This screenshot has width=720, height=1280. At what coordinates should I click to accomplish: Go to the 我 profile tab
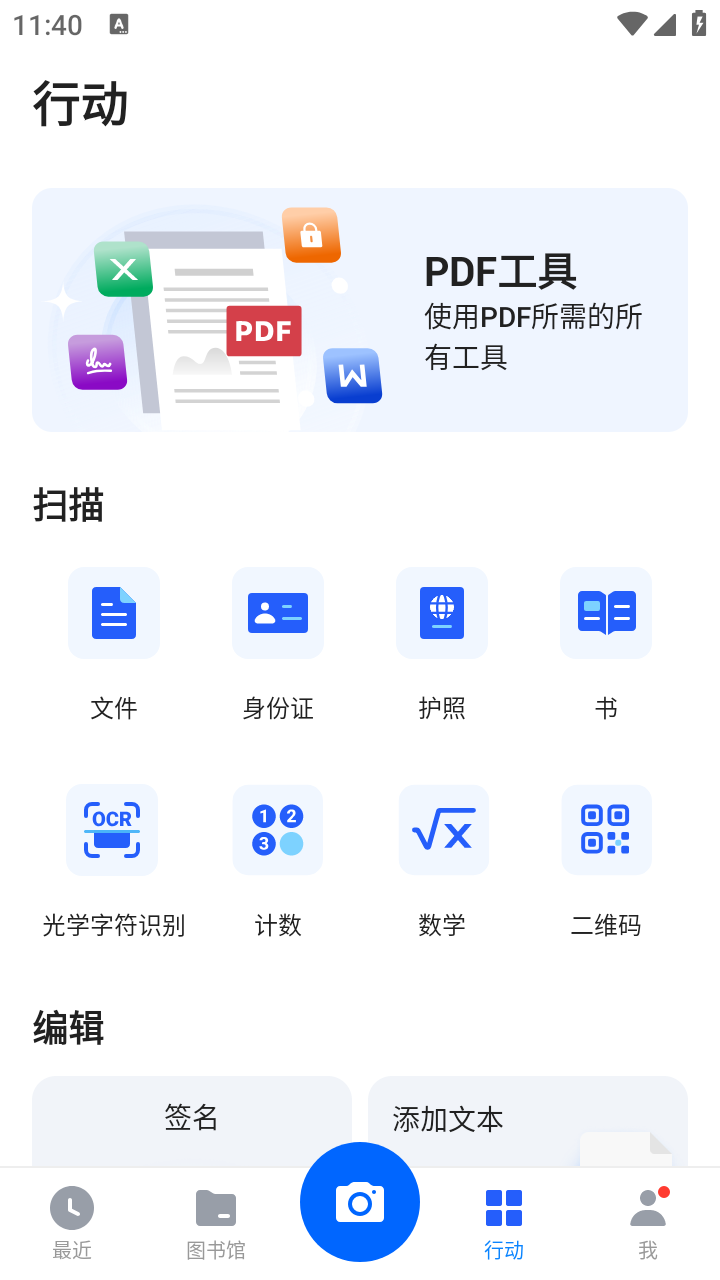coord(648,1218)
